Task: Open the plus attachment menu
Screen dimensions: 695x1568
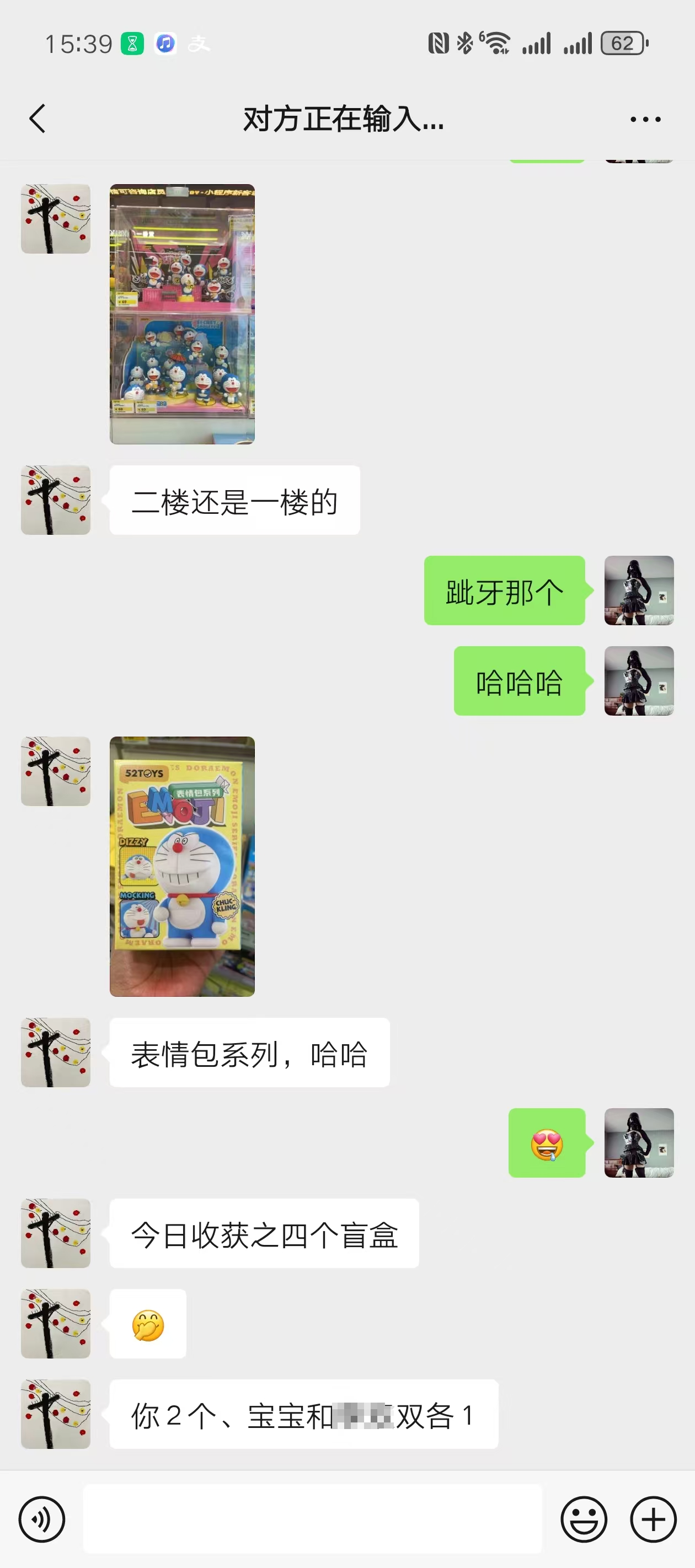Action: [653, 1519]
